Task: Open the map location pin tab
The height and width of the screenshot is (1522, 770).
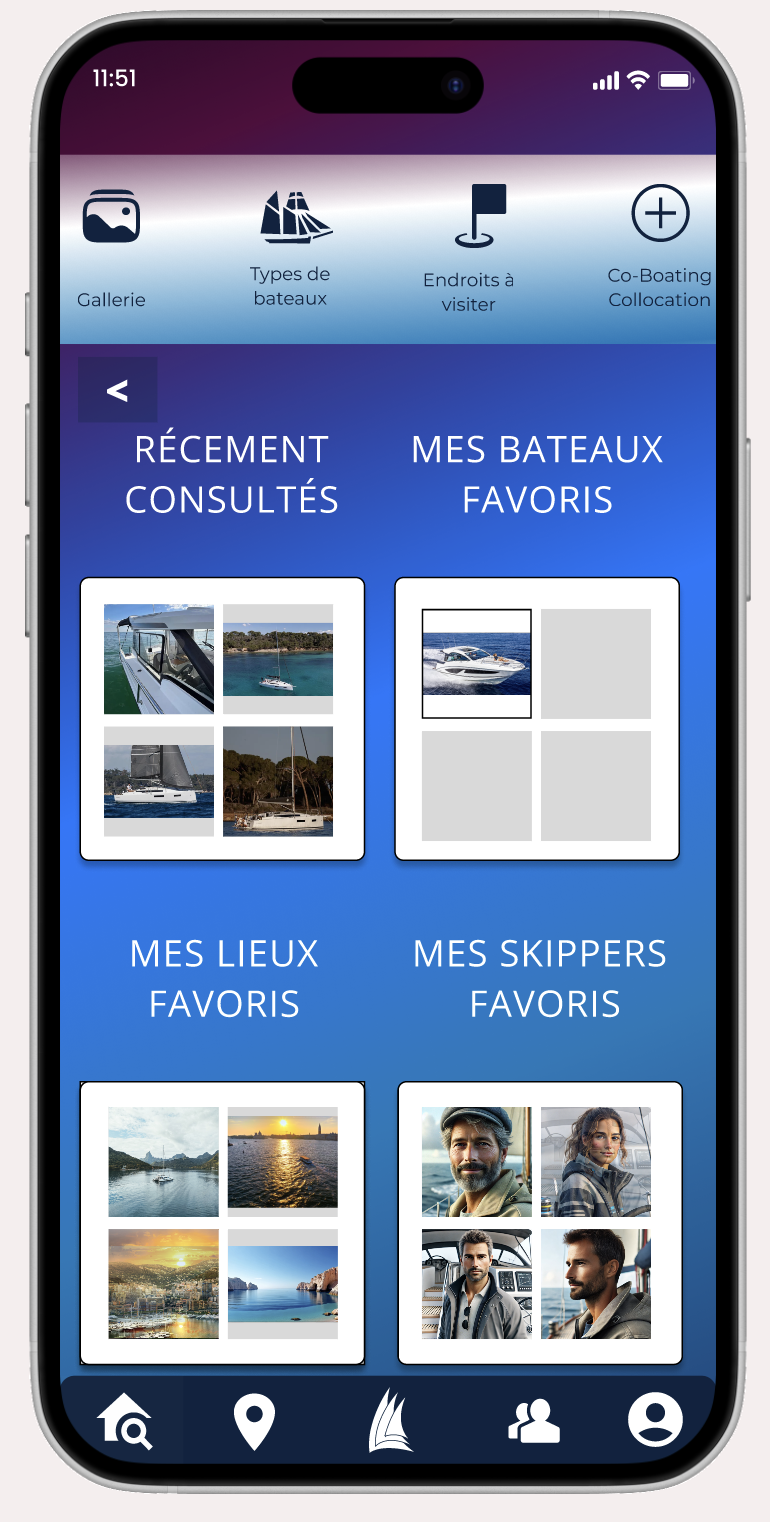Action: click(254, 1421)
